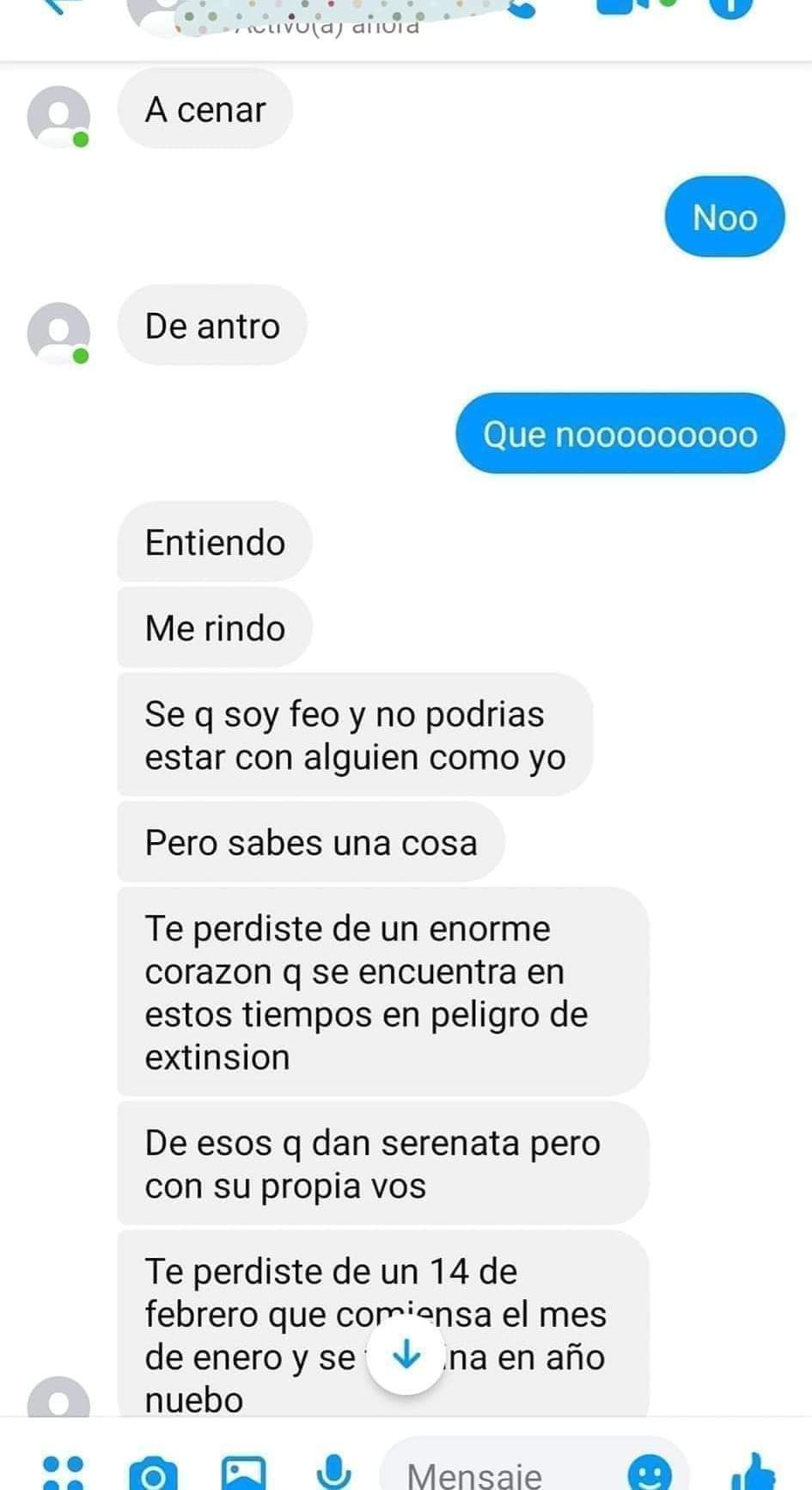
Task: Open the photo gallery picker
Action: [243, 1471]
